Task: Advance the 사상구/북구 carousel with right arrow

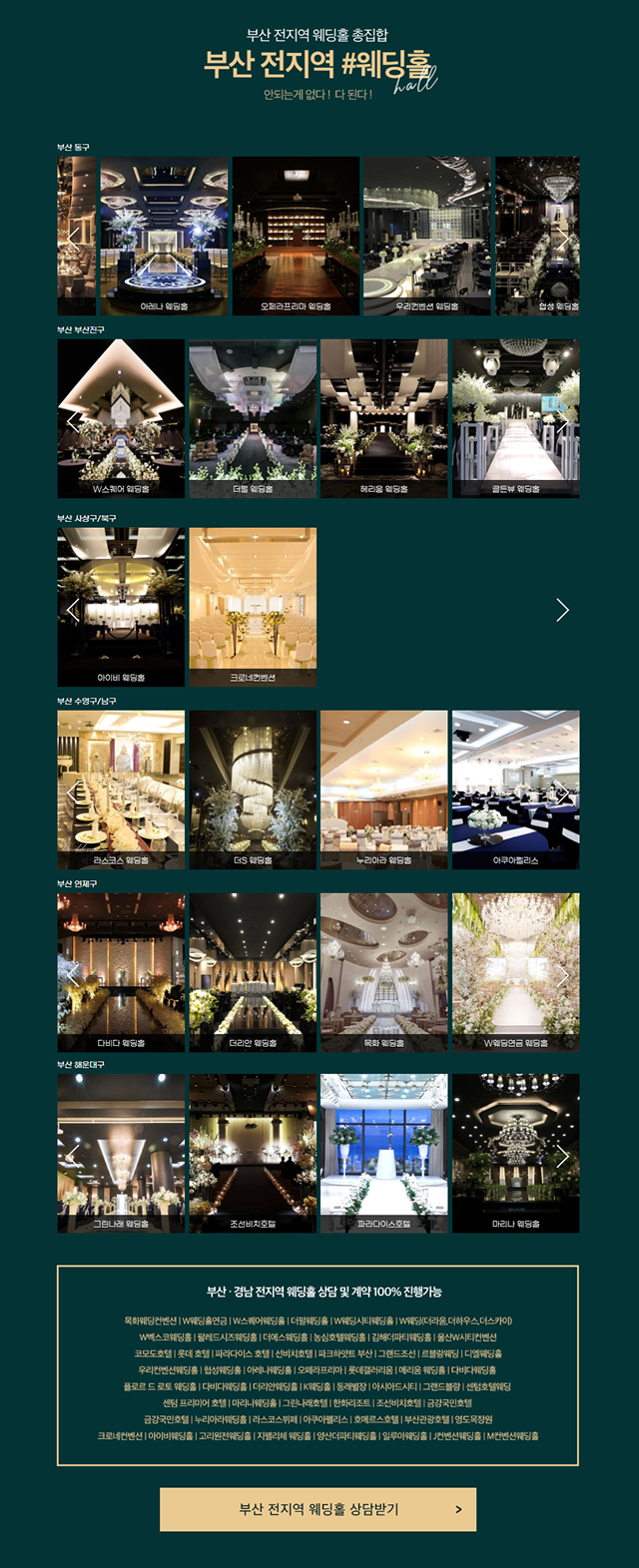Action: click(563, 610)
